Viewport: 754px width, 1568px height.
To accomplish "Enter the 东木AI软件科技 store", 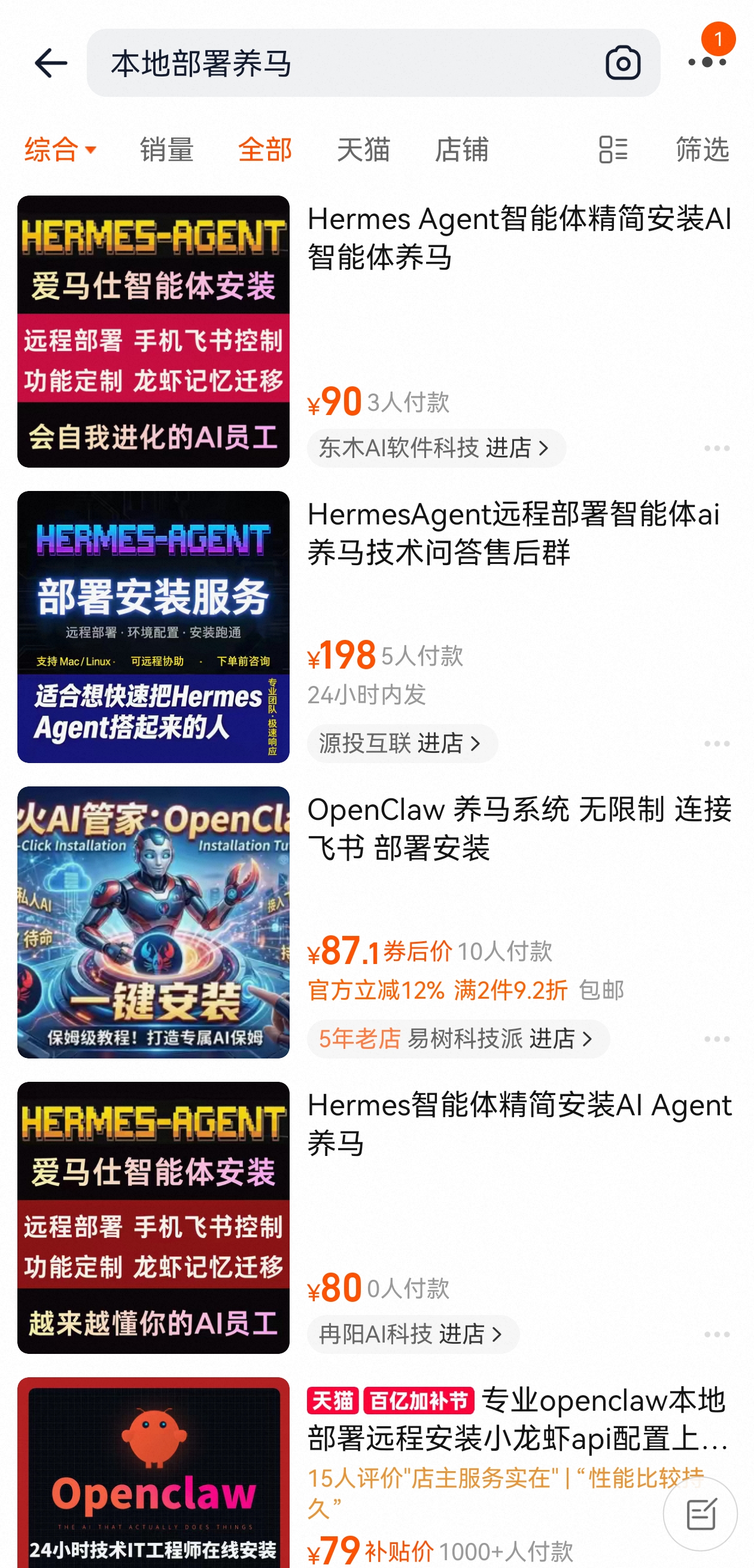I will tap(436, 448).
